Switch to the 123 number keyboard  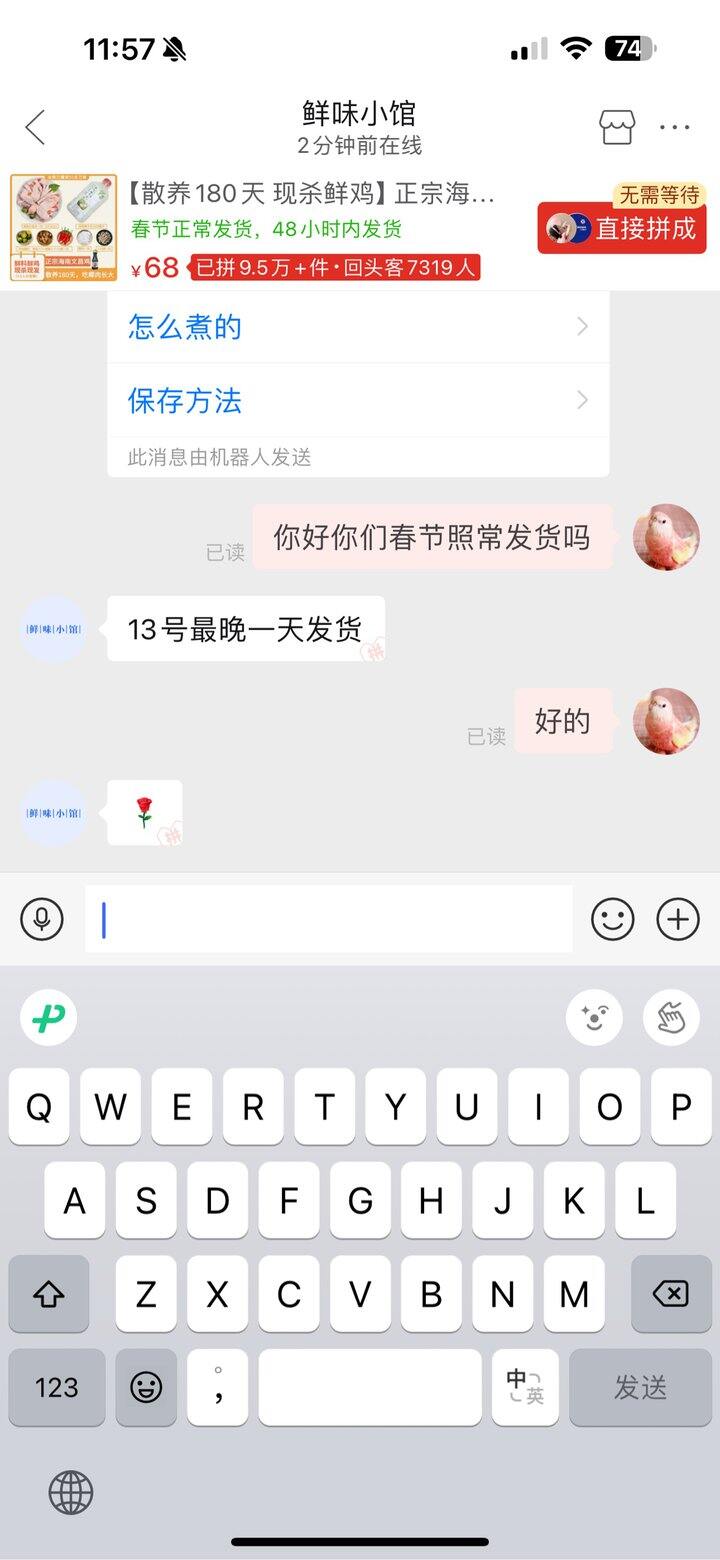[x=57, y=1387]
